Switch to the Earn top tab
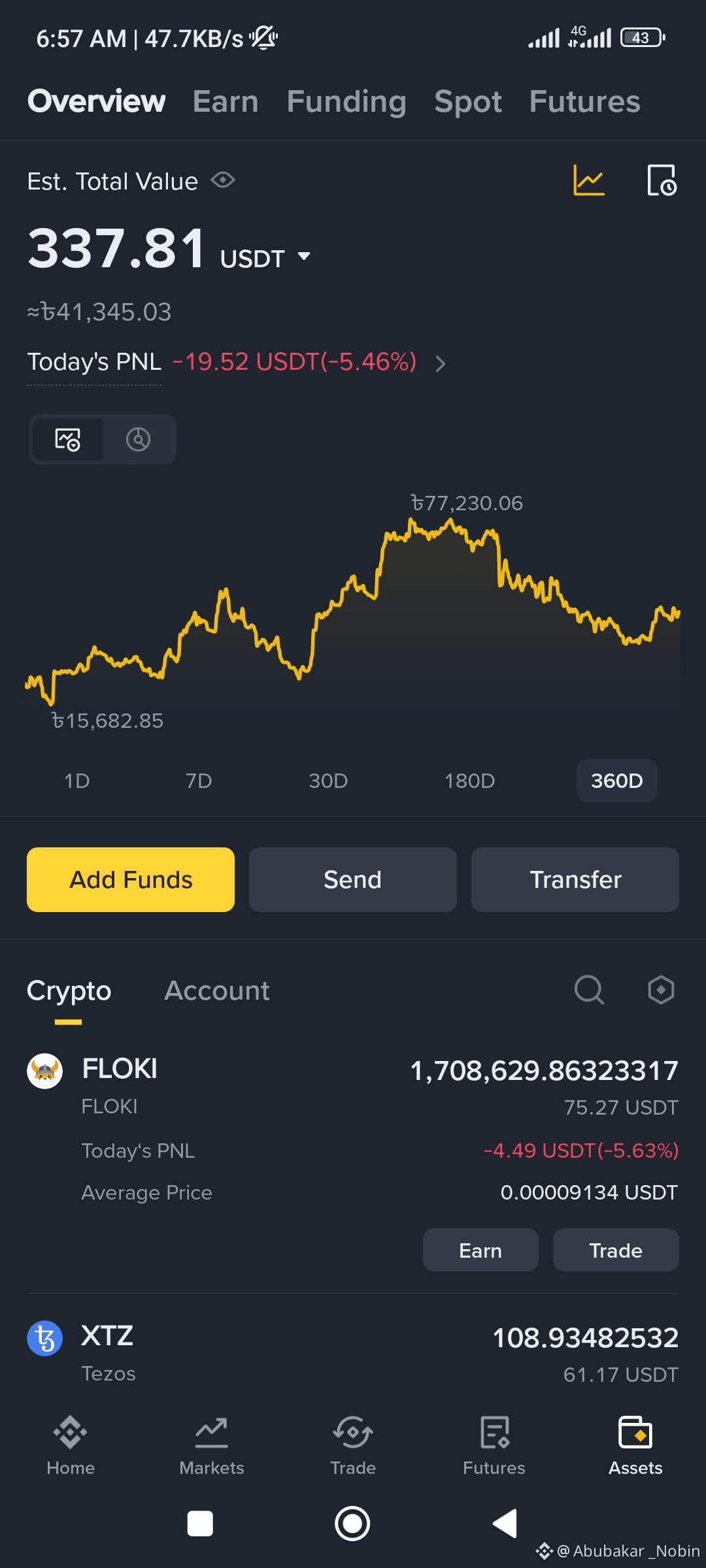Screen dimensions: 706x1568 click(x=226, y=102)
